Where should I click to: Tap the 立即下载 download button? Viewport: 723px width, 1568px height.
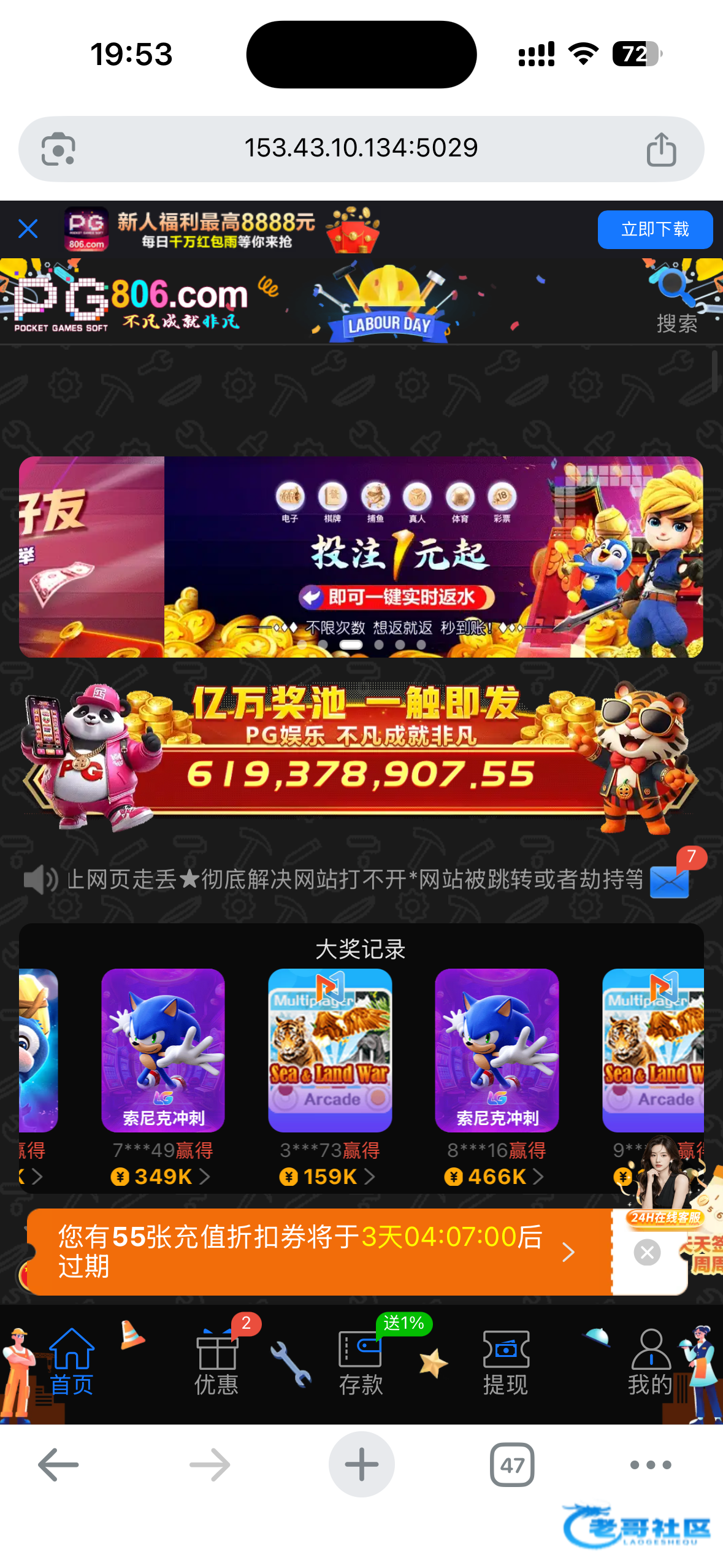tap(654, 229)
